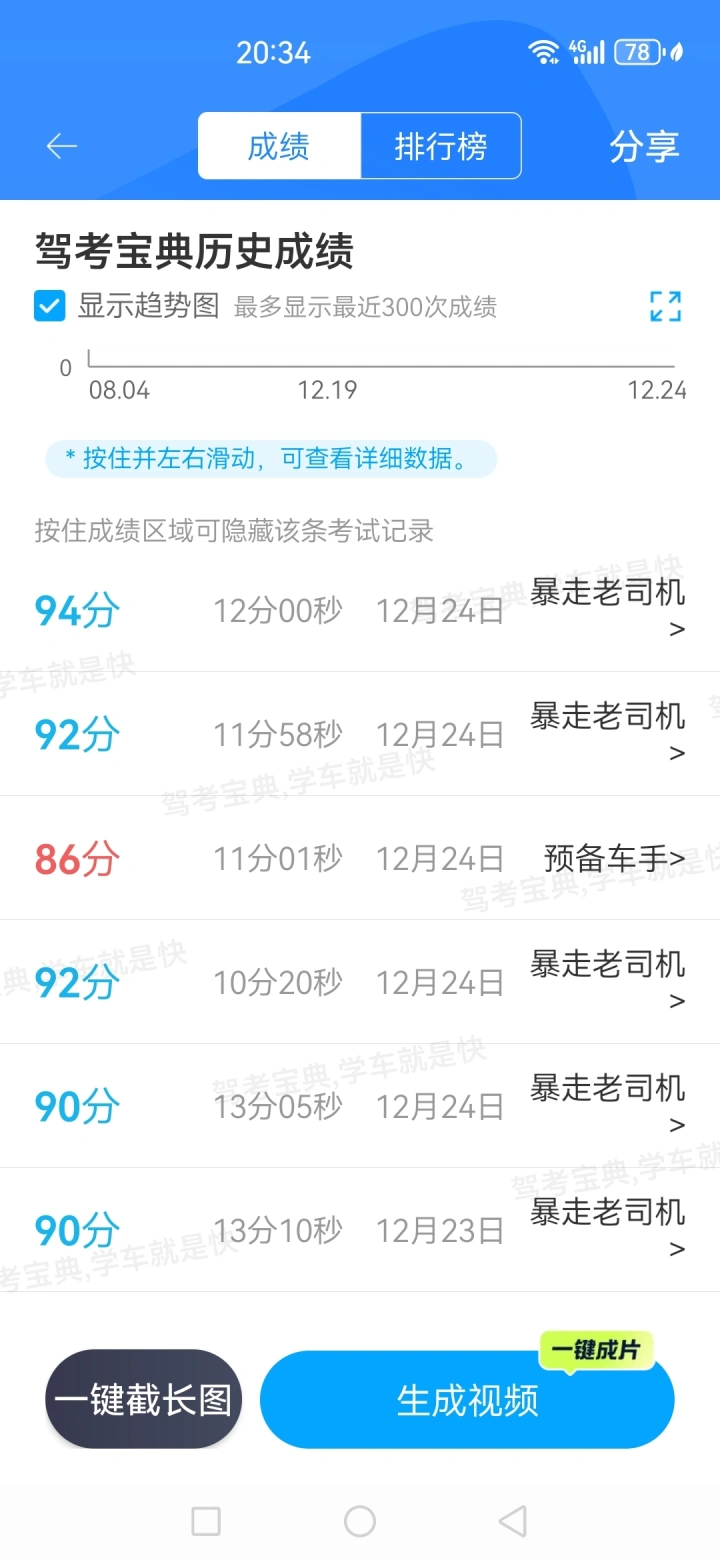Open the 90分 record from 12月23日
Viewport: 720px width, 1560px height.
pos(360,1230)
